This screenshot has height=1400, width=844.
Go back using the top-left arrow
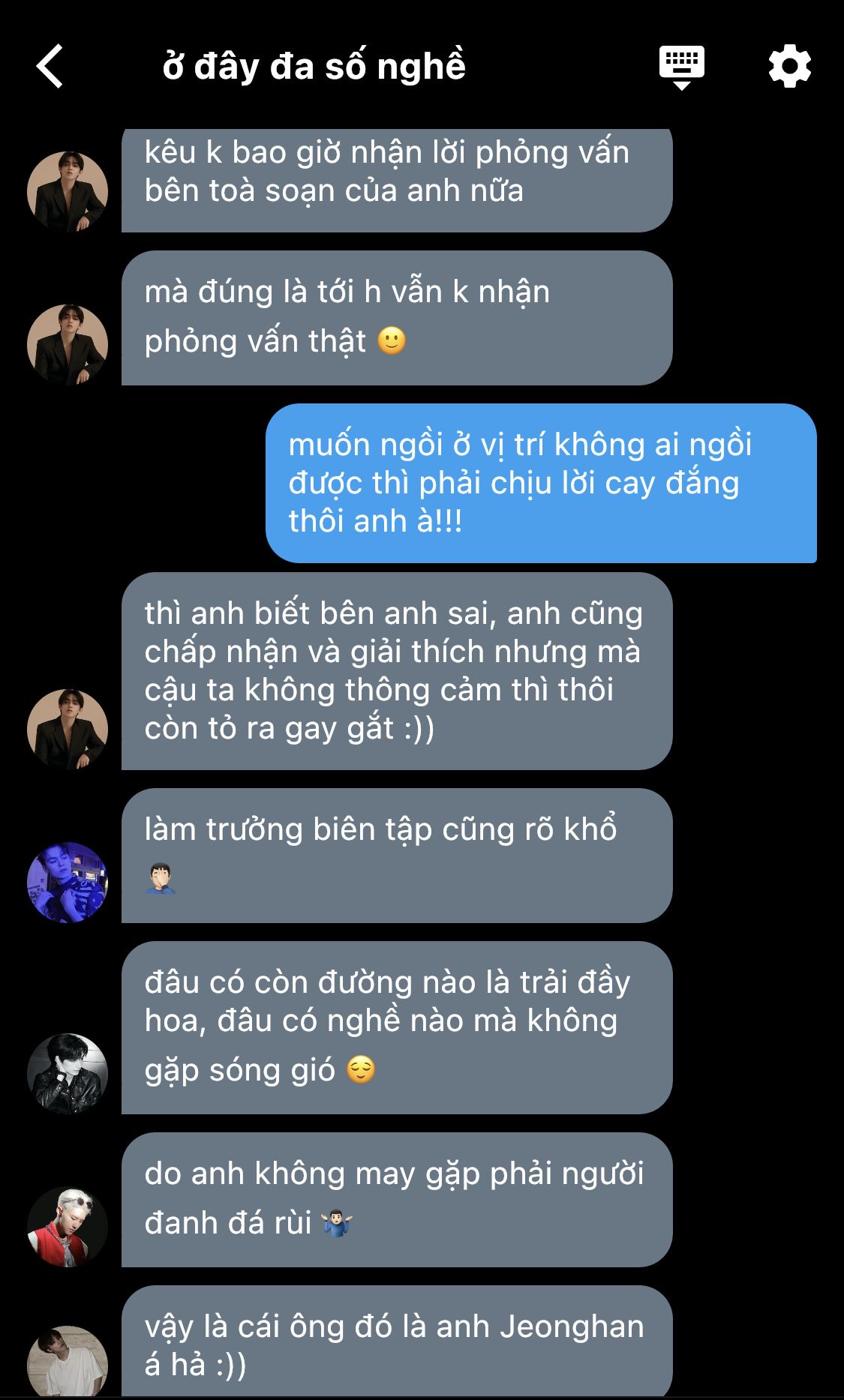tap(50, 66)
